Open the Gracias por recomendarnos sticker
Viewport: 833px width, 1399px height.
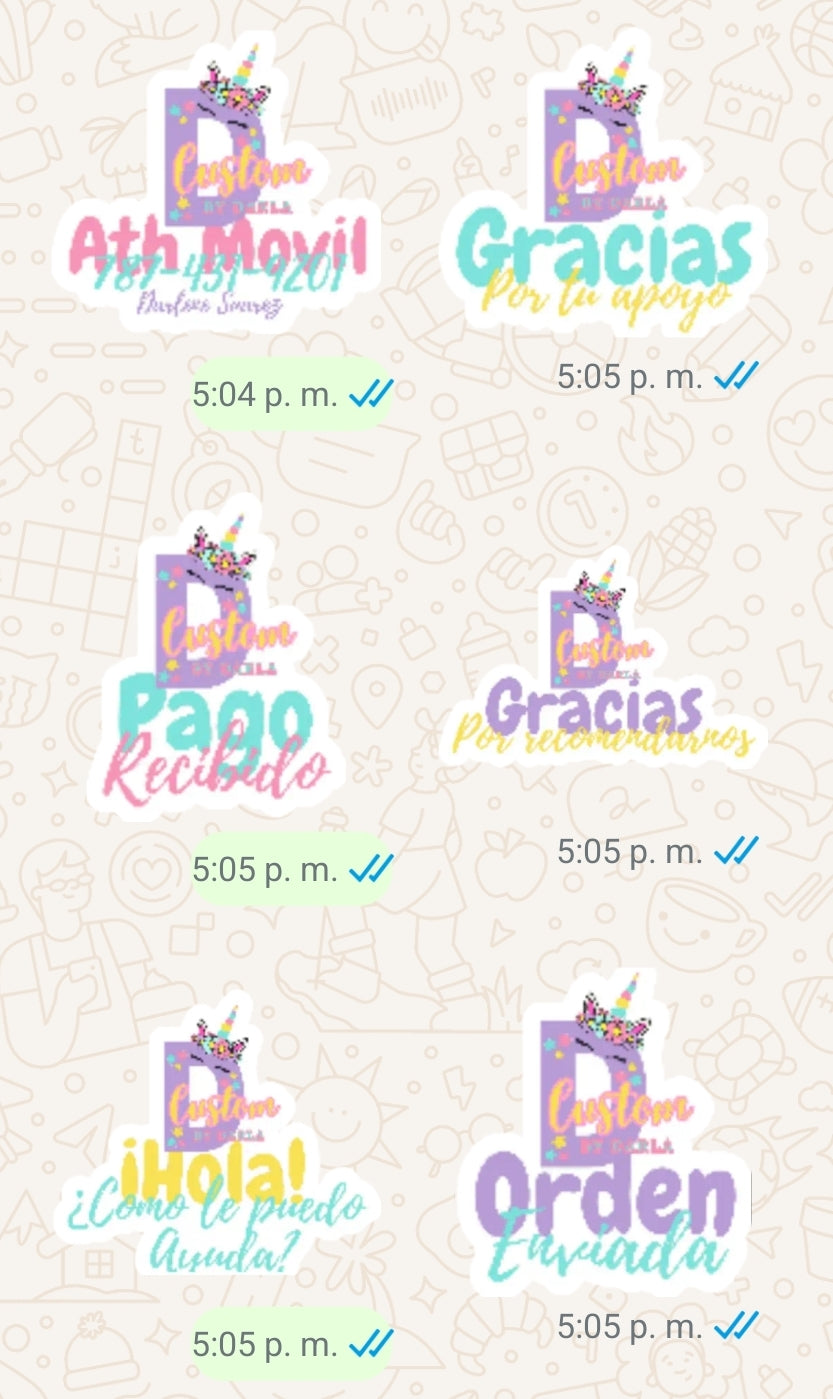pyautogui.click(x=598, y=670)
